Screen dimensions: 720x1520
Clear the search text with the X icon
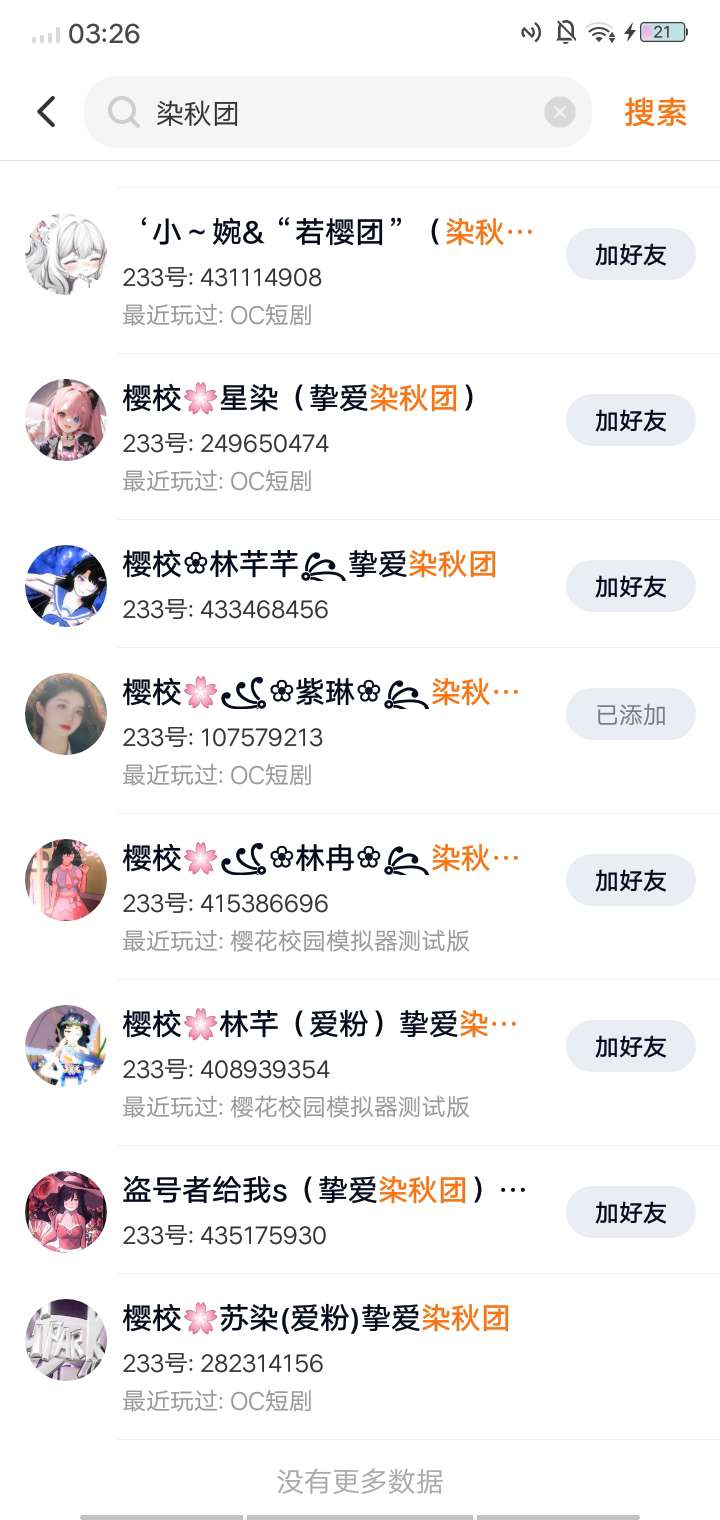pyautogui.click(x=560, y=113)
